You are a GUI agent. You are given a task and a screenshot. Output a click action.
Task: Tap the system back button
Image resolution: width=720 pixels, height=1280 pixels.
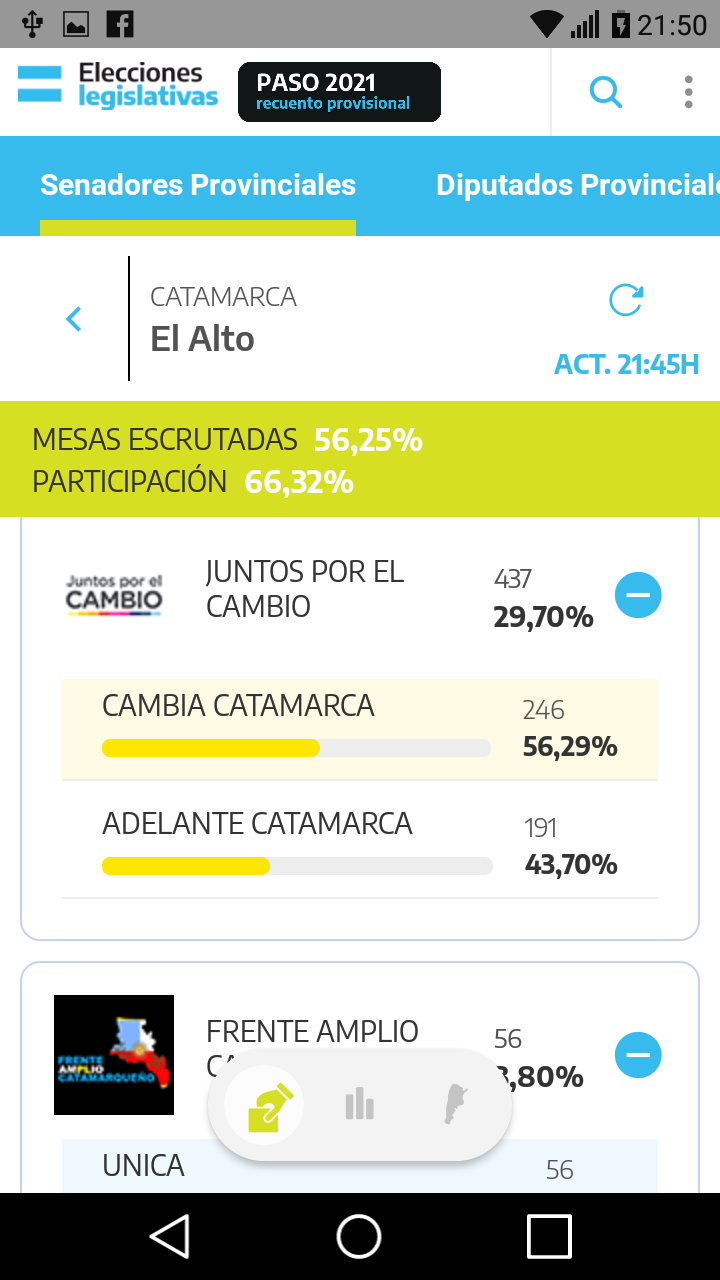(170, 1236)
